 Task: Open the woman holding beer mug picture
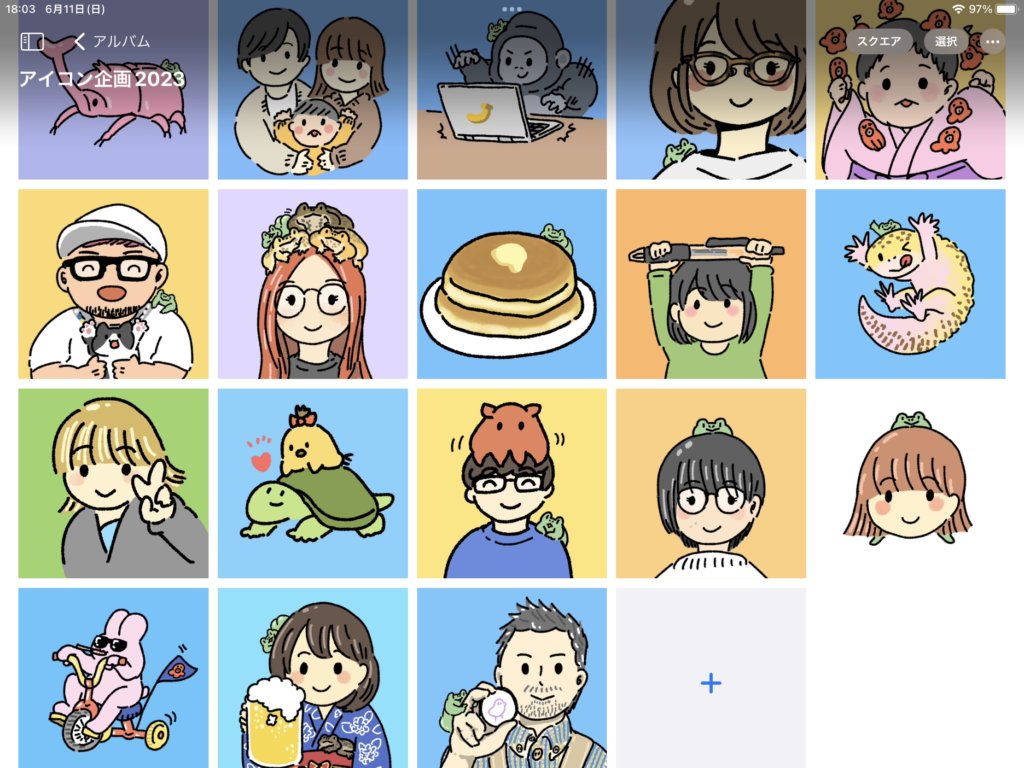(x=312, y=680)
